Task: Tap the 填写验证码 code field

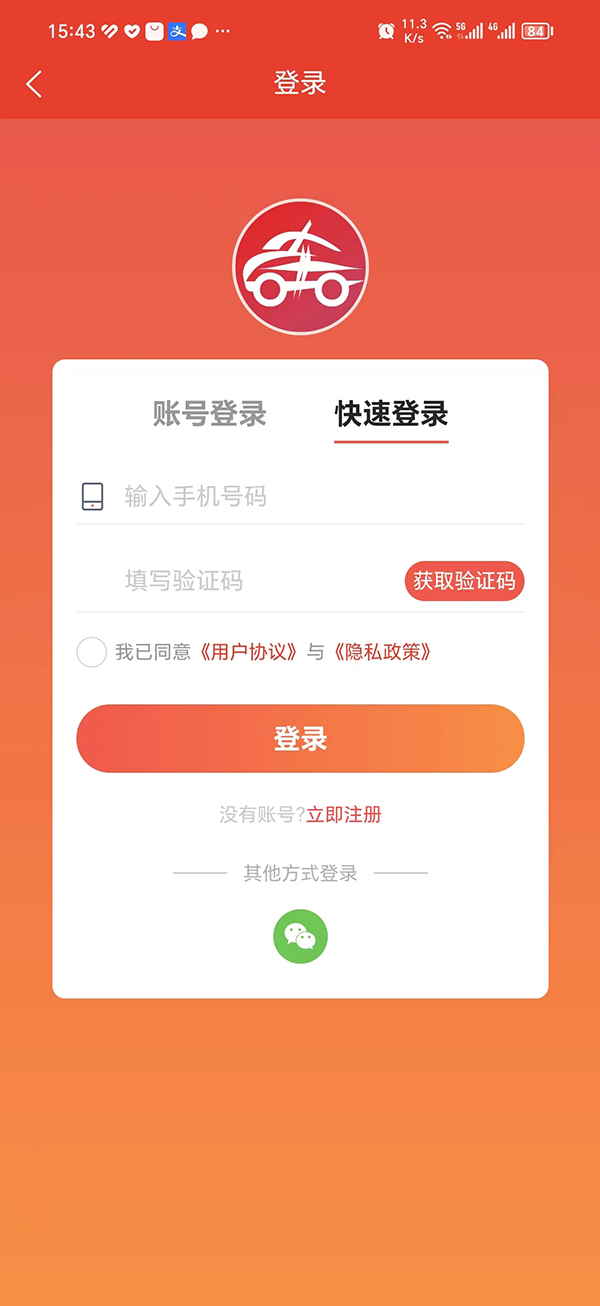Action: click(250, 581)
